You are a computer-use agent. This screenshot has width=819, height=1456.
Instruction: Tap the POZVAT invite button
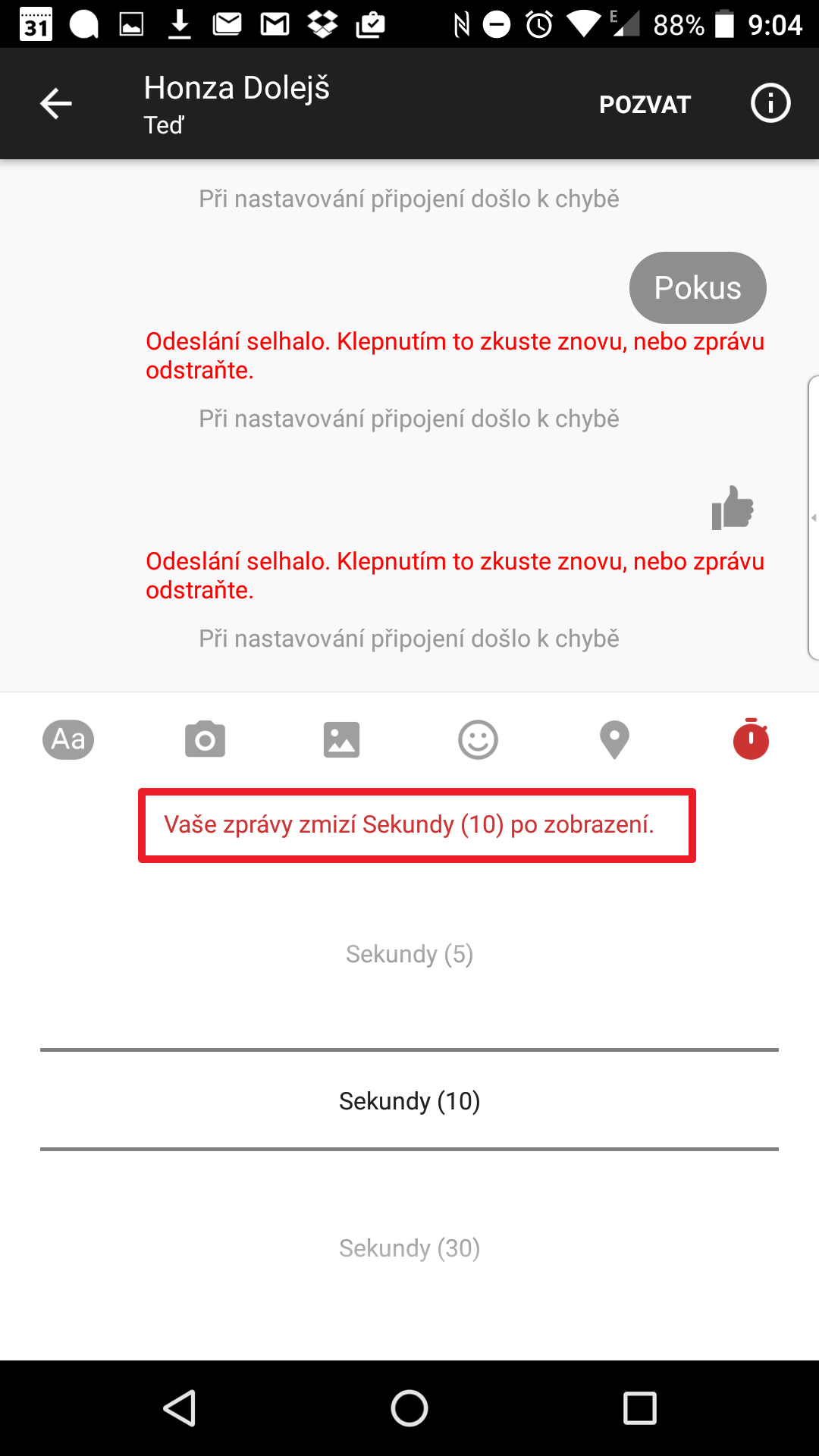pyautogui.click(x=645, y=105)
